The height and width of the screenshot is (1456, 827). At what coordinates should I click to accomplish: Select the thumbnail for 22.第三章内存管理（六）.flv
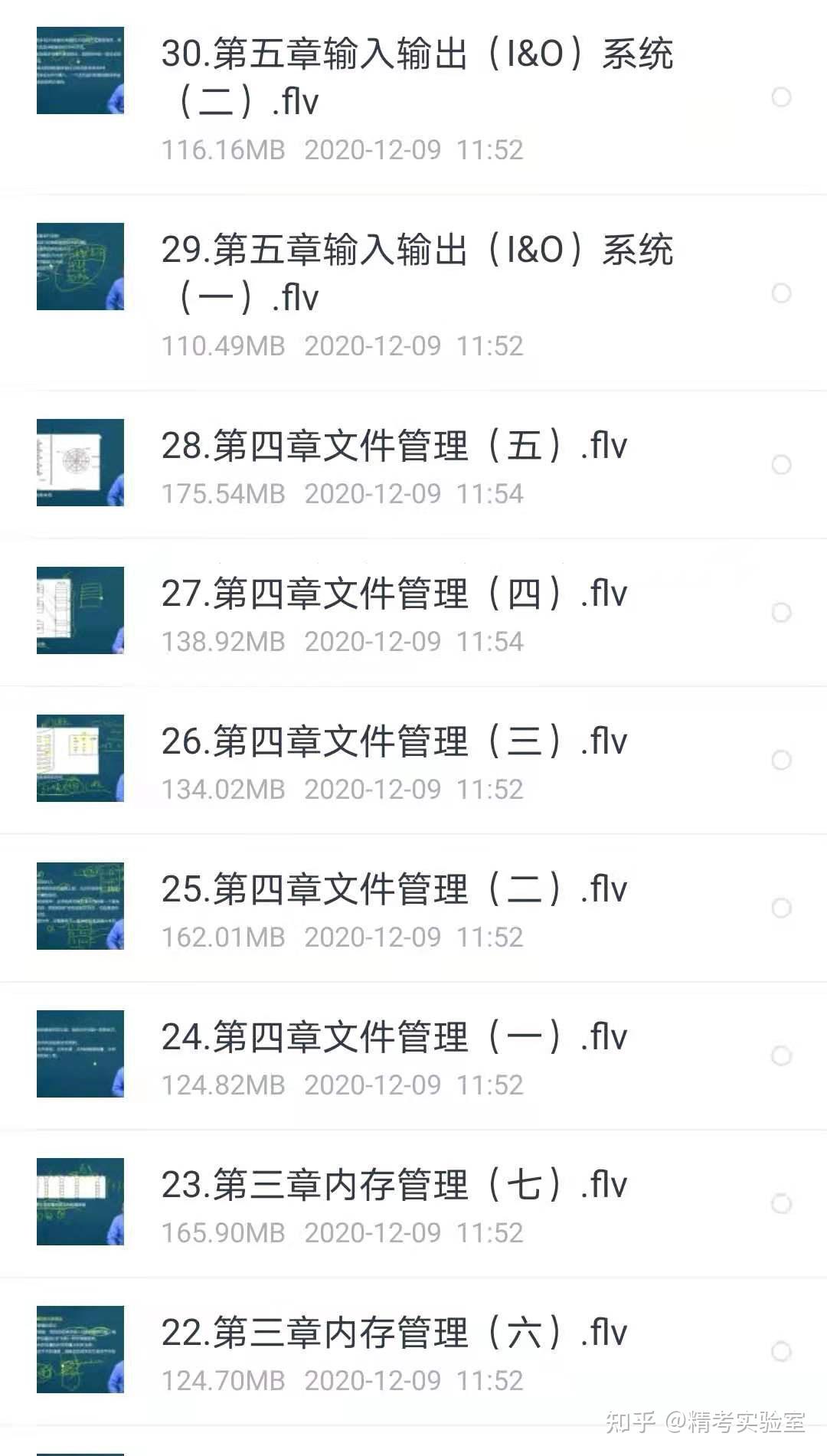(80, 1350)
